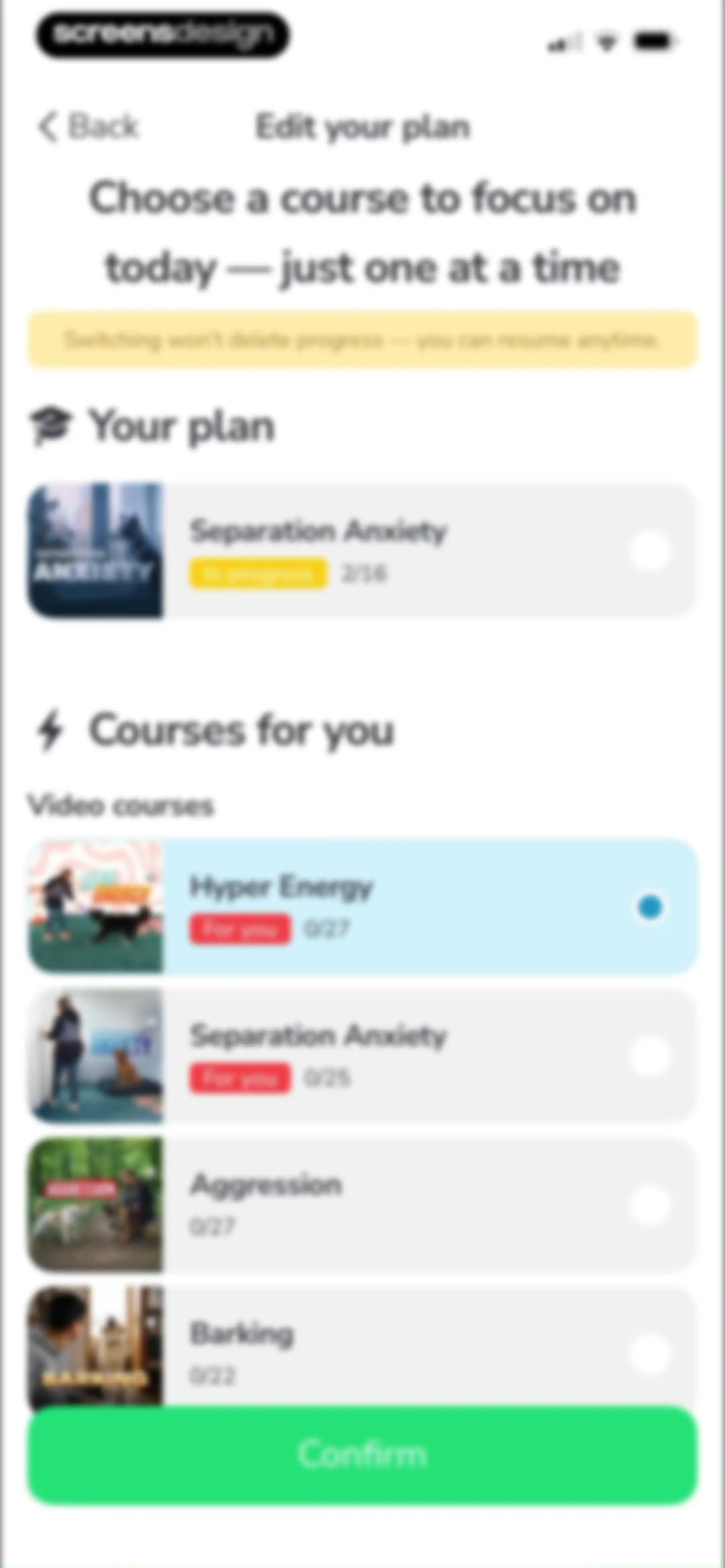
Task: Select the 'For you' Separation Anxiety course
Action: tap(362, 1056)
